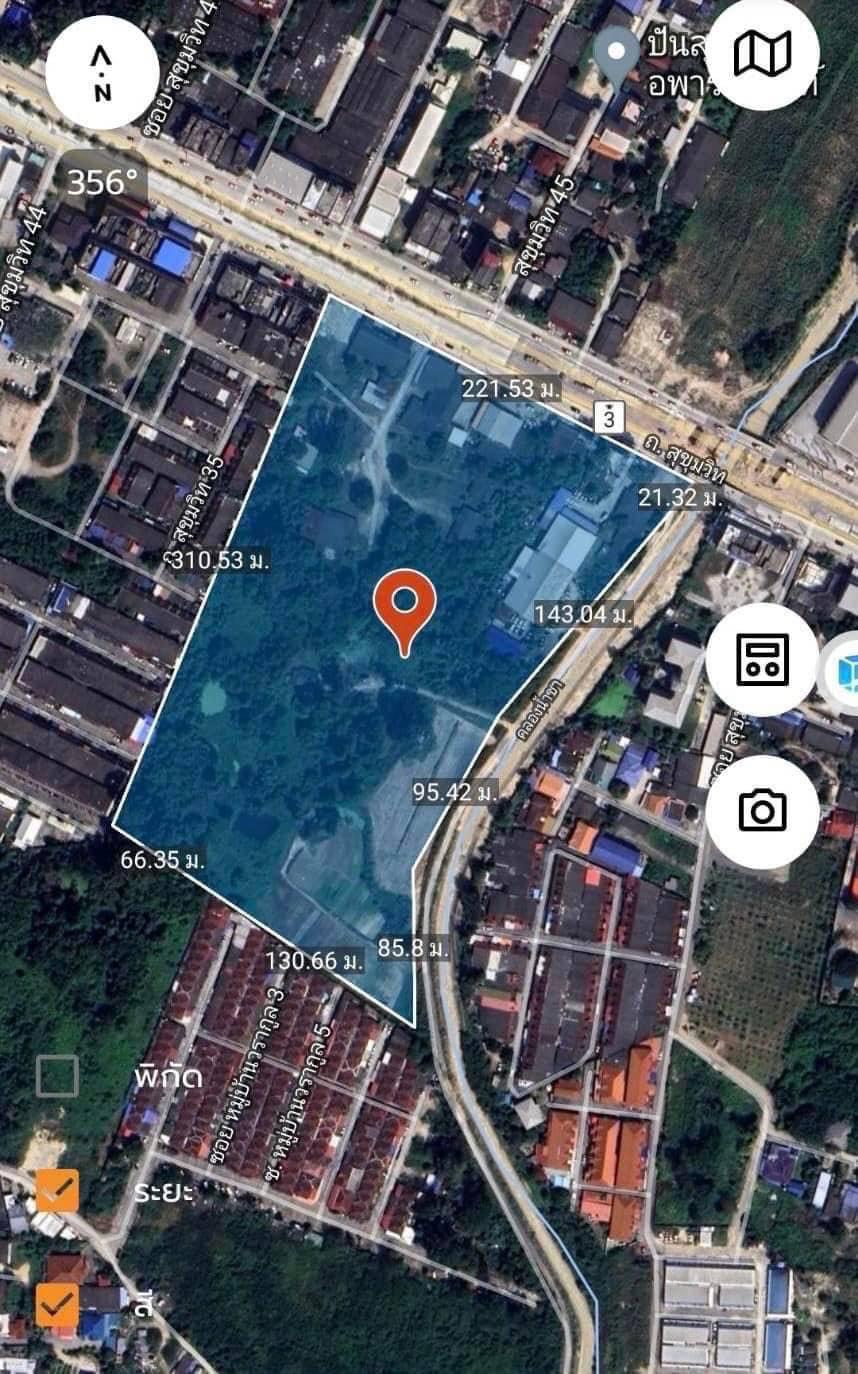Tap the red location pin on the plot

click(404, 606)
